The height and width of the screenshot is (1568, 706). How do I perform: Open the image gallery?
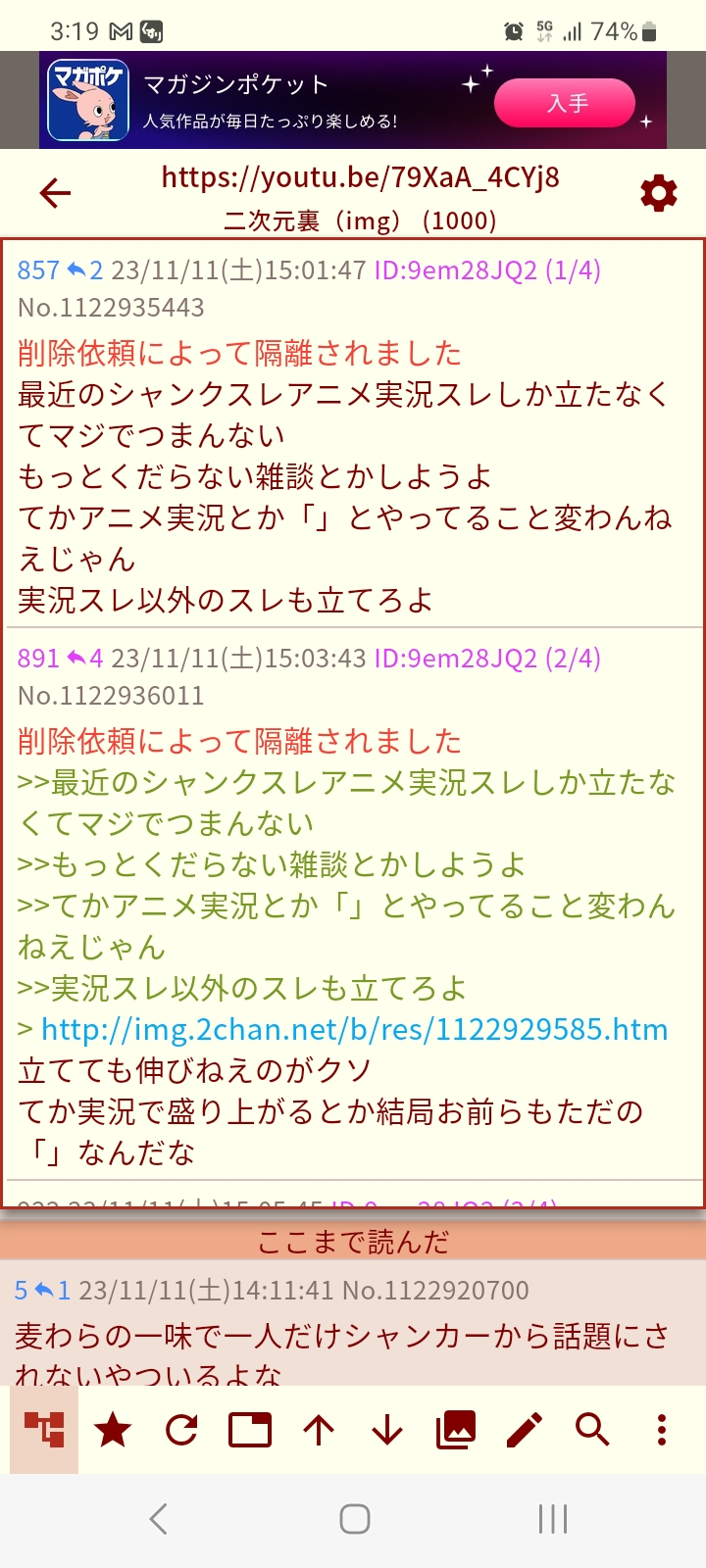pyautogui.click(x=456, y=1431)
